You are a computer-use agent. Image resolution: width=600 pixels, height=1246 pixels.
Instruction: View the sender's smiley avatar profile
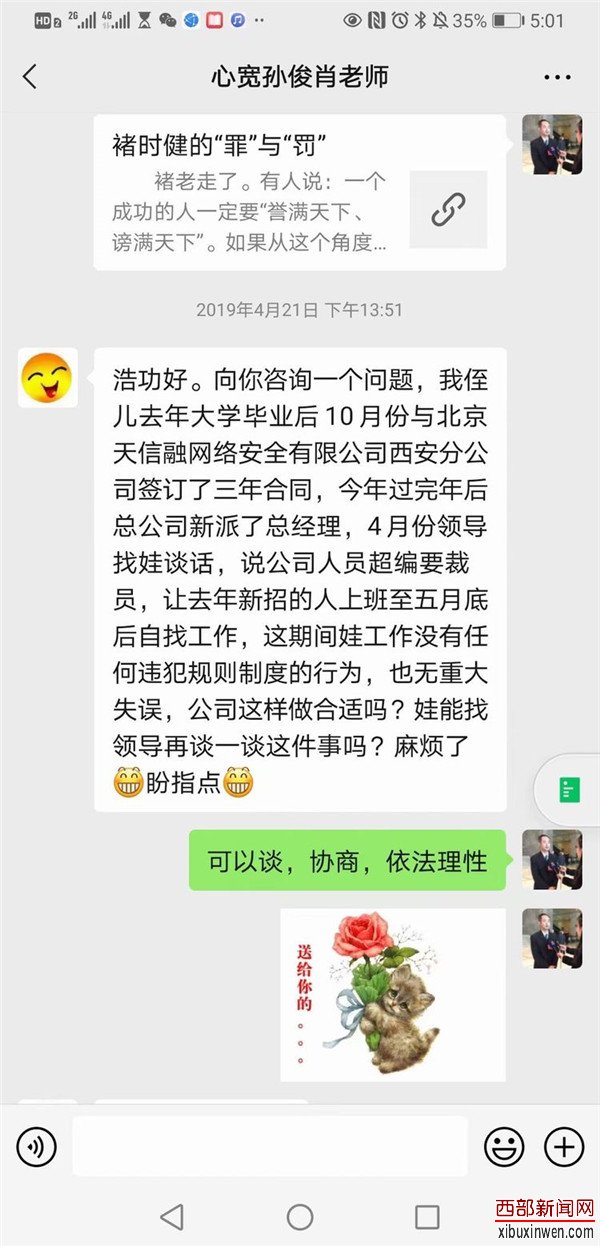[x=47, y=378]
